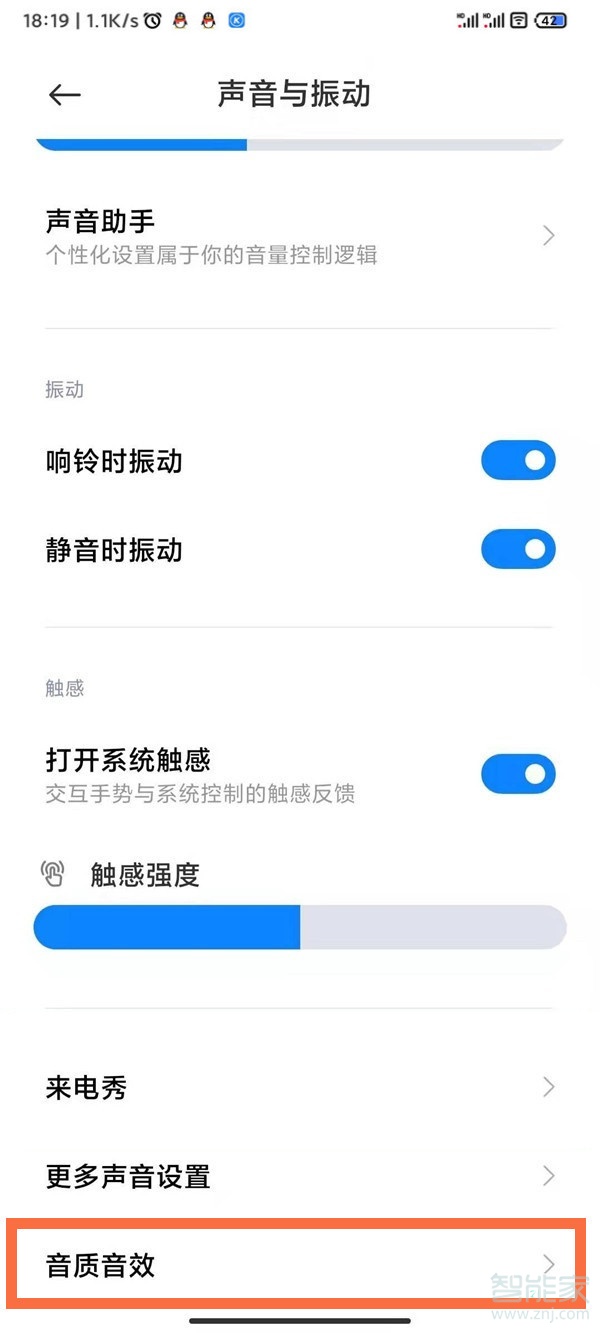Open 来电秀
600x1333 pixels.
(298, 1087)
